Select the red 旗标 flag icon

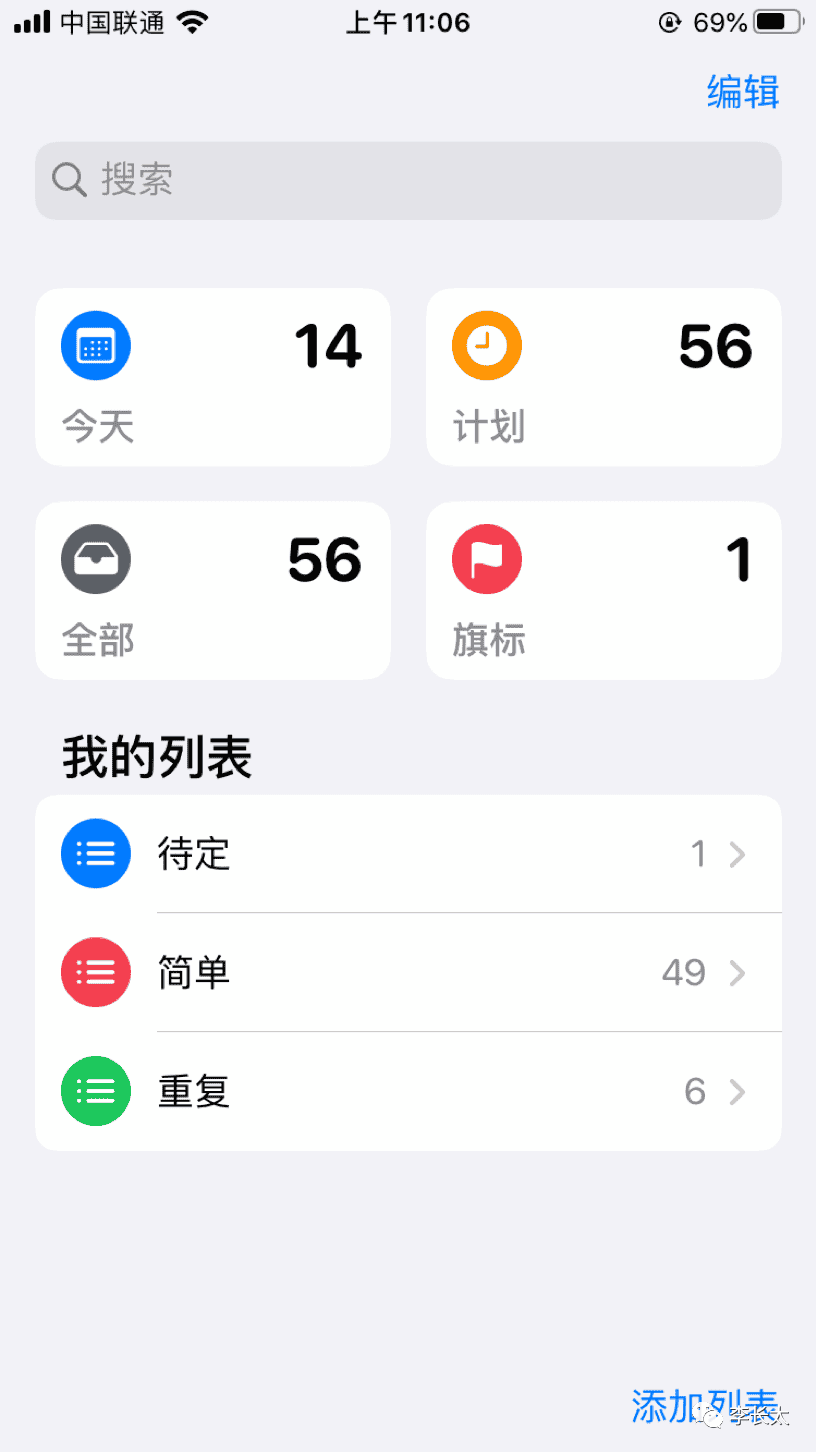(x=486, y=559)
